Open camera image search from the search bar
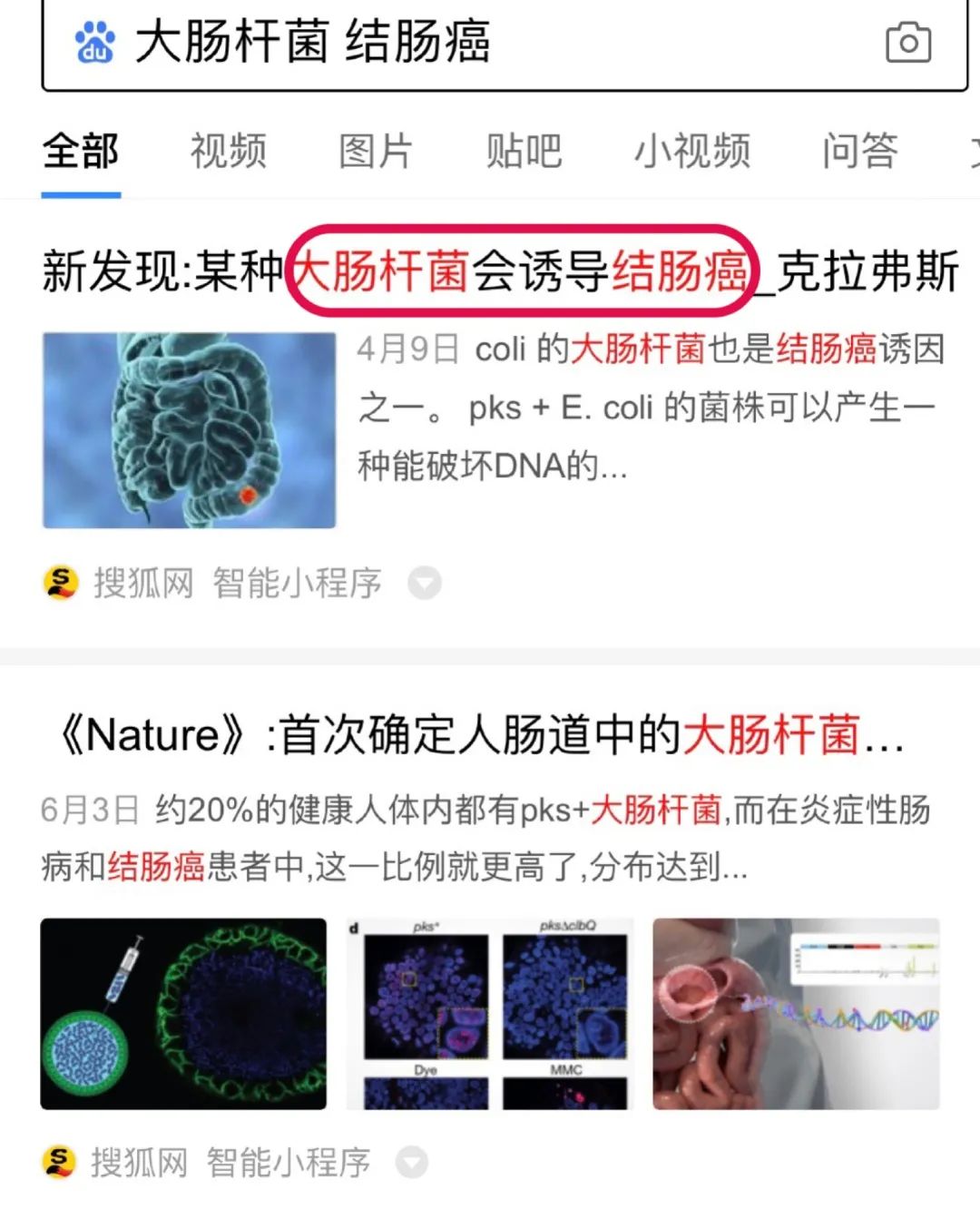 coord(910,43)
